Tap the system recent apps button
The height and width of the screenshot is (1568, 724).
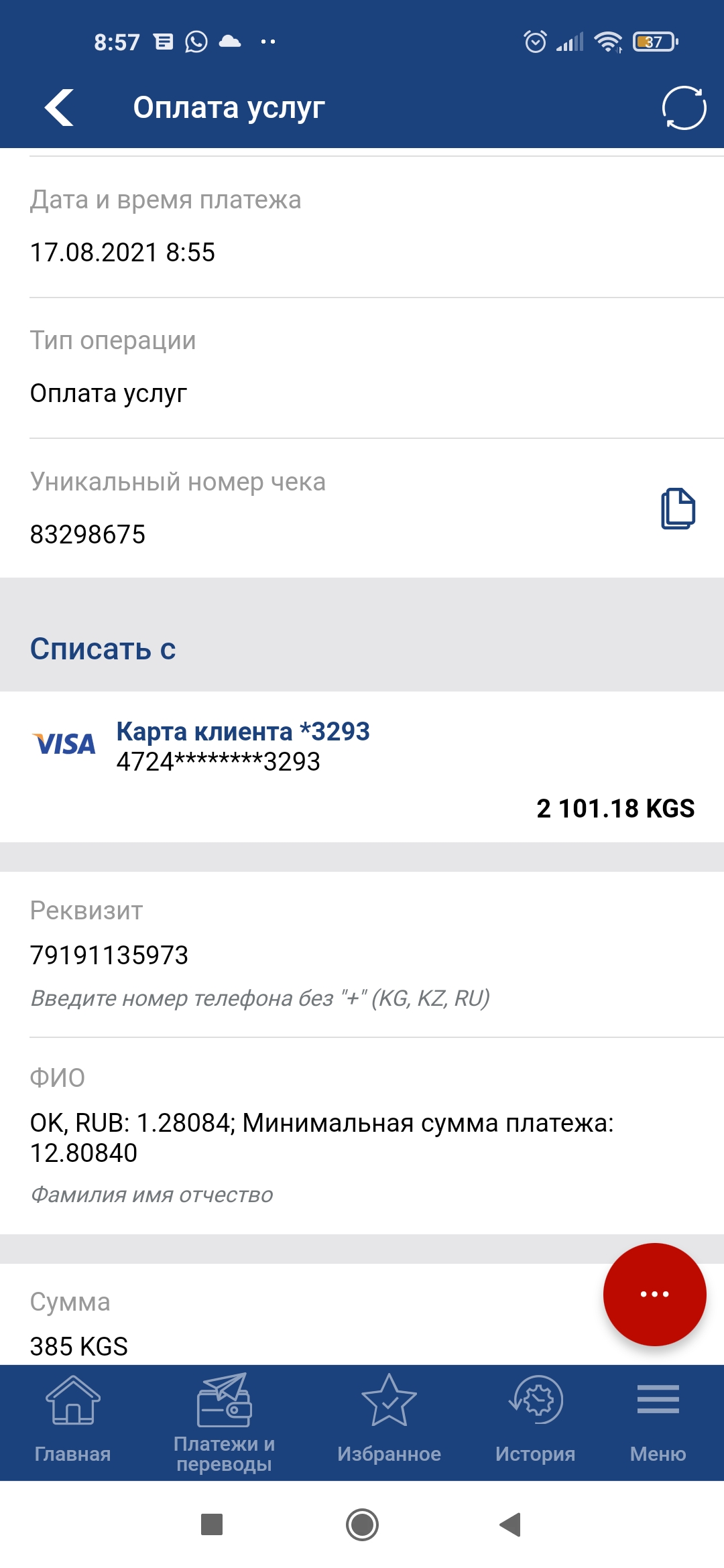point(212,1525)
